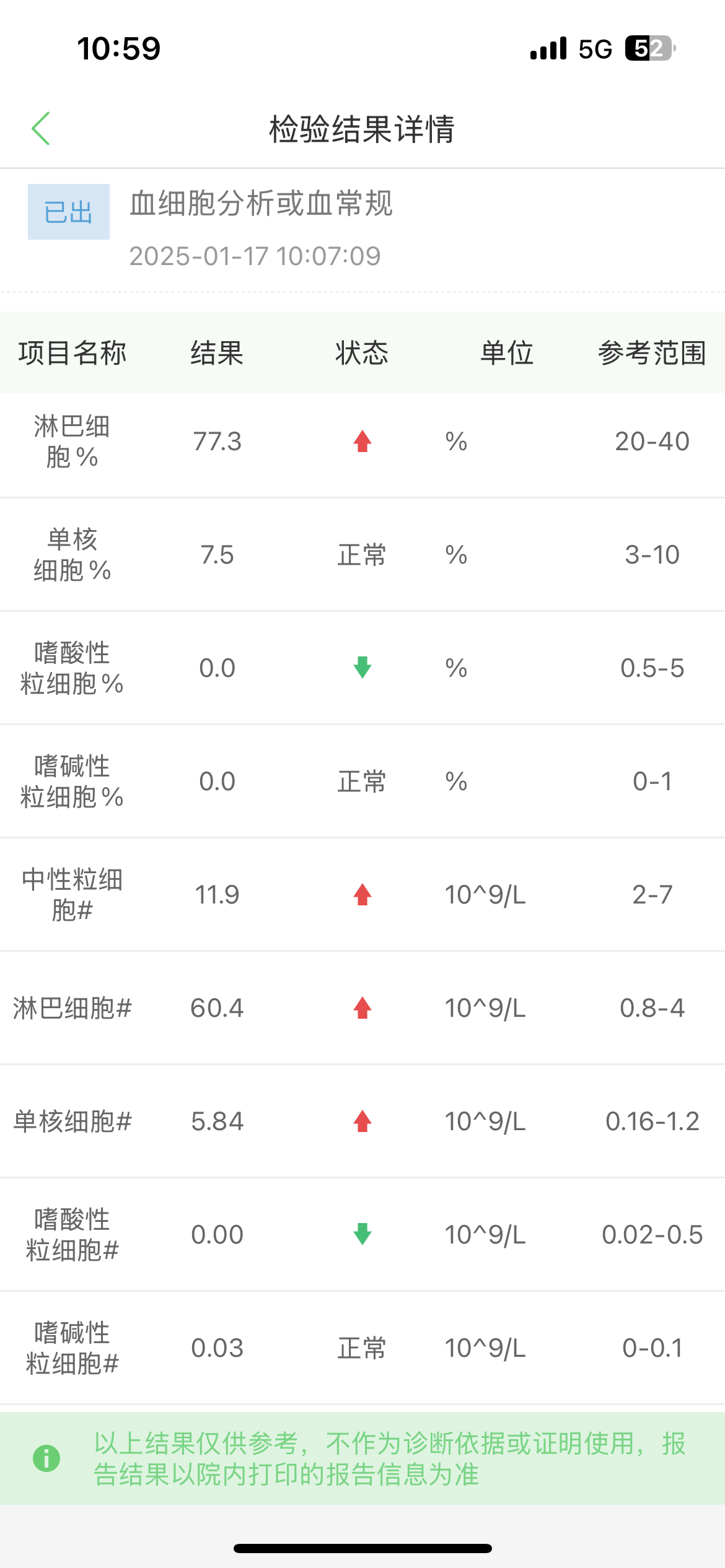Tap the green down arrow for 嗜酸性粒细胞%
725x1568 pixels.
tap(361, 668)
